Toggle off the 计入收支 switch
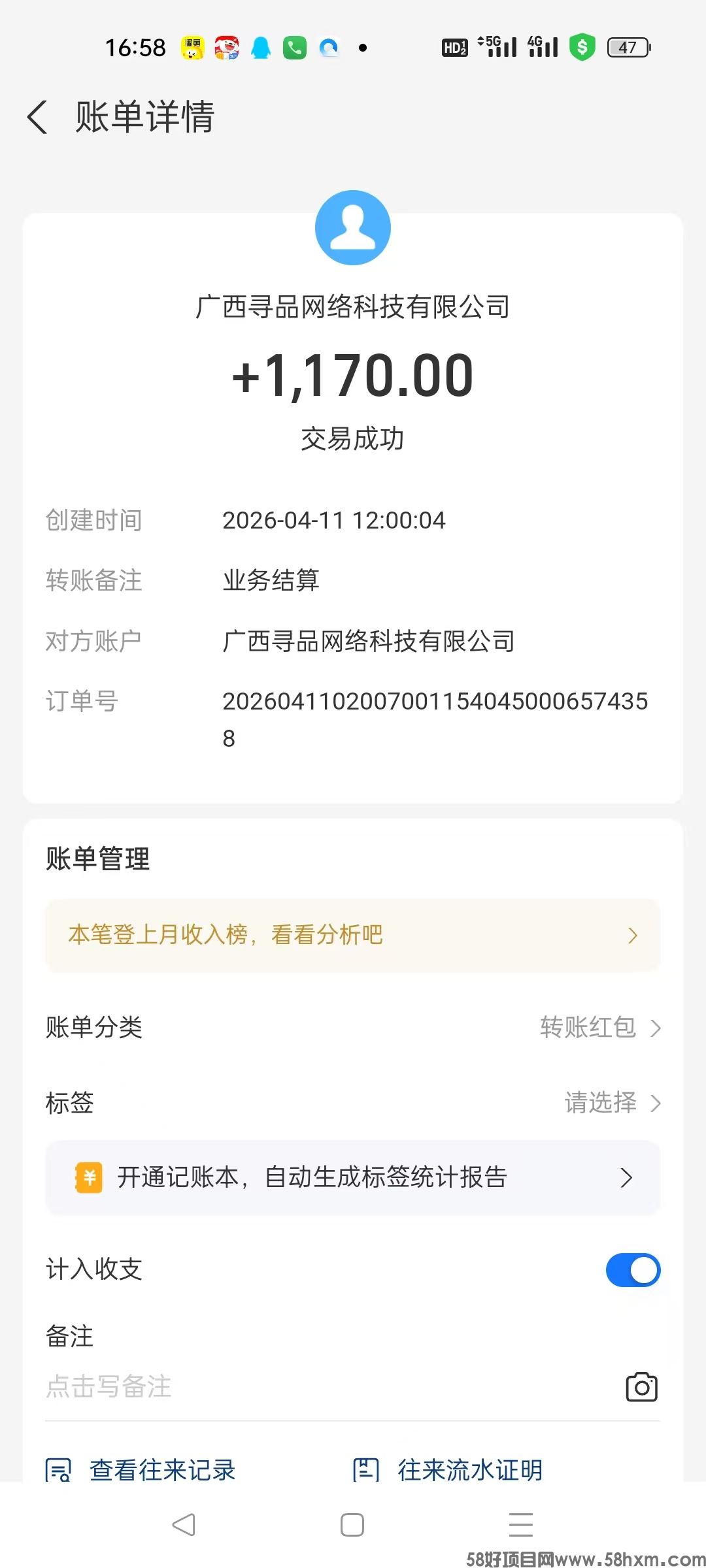706x1568 pixels. [633, 1270]
